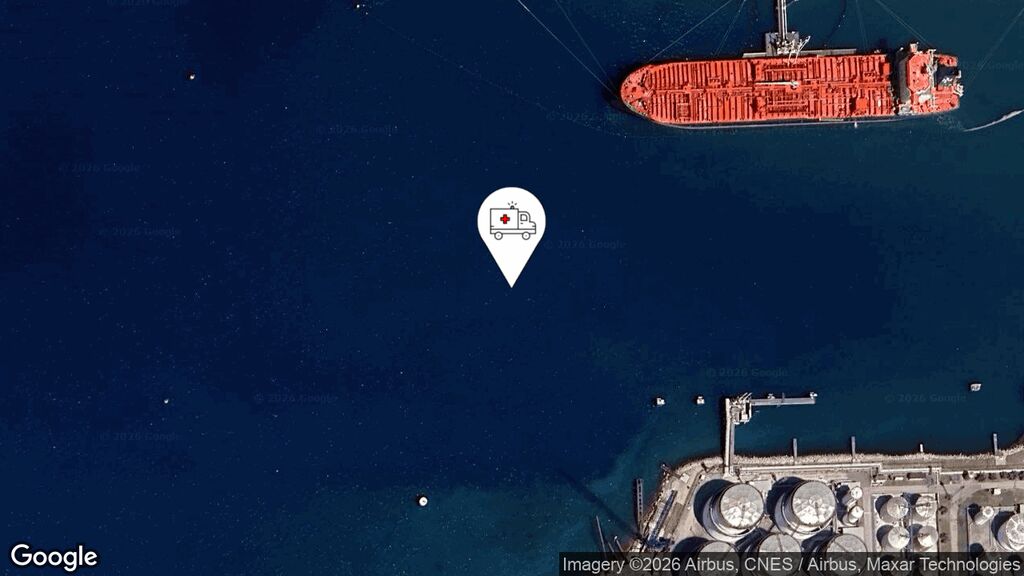This screenshot has width=1024, height=576.
Task: Tap the ambulance map marker pin
Action: pyautogui.click(x=511, y=224)
